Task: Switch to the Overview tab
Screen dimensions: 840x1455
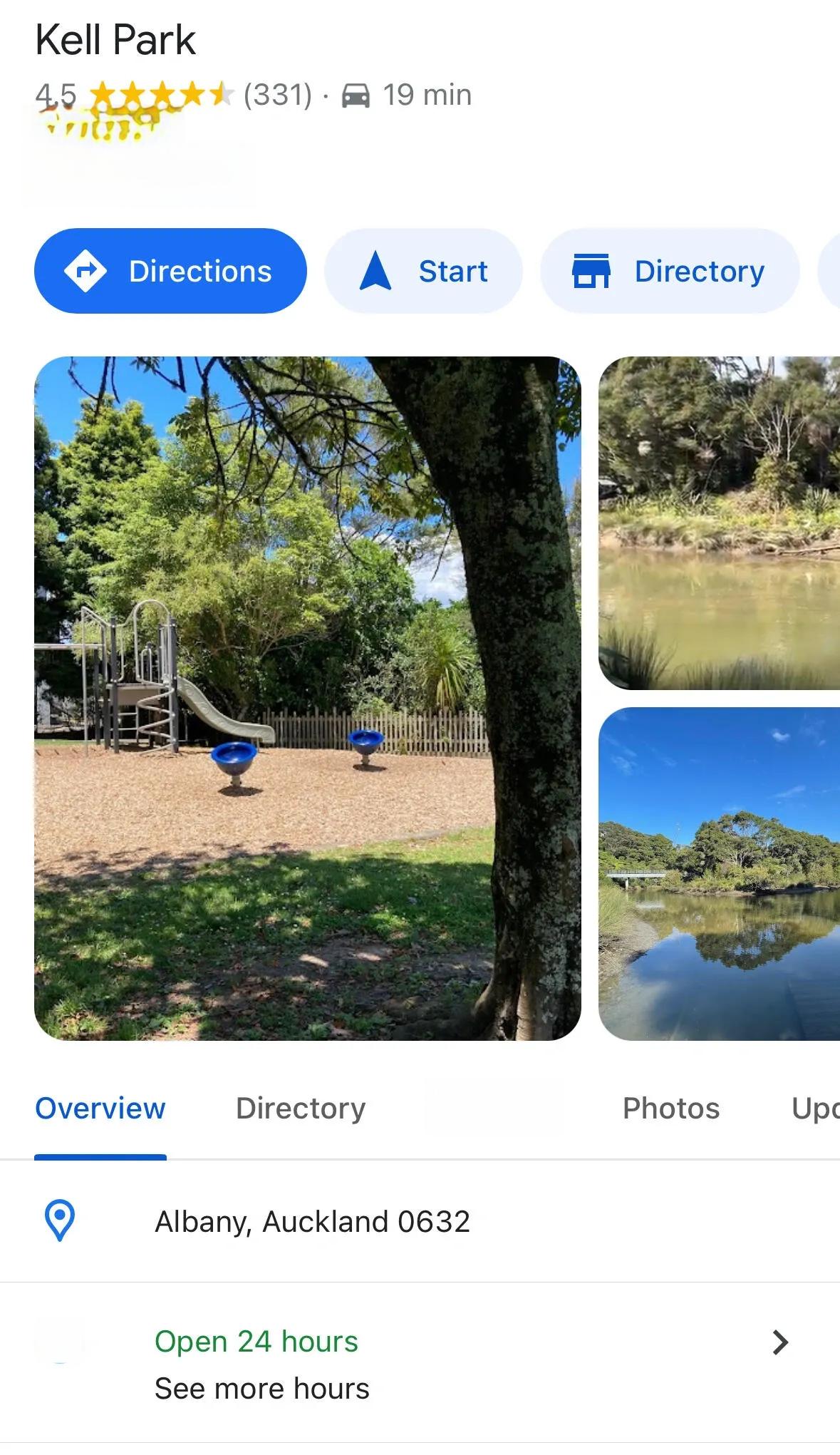Action: pos(100,1109)
